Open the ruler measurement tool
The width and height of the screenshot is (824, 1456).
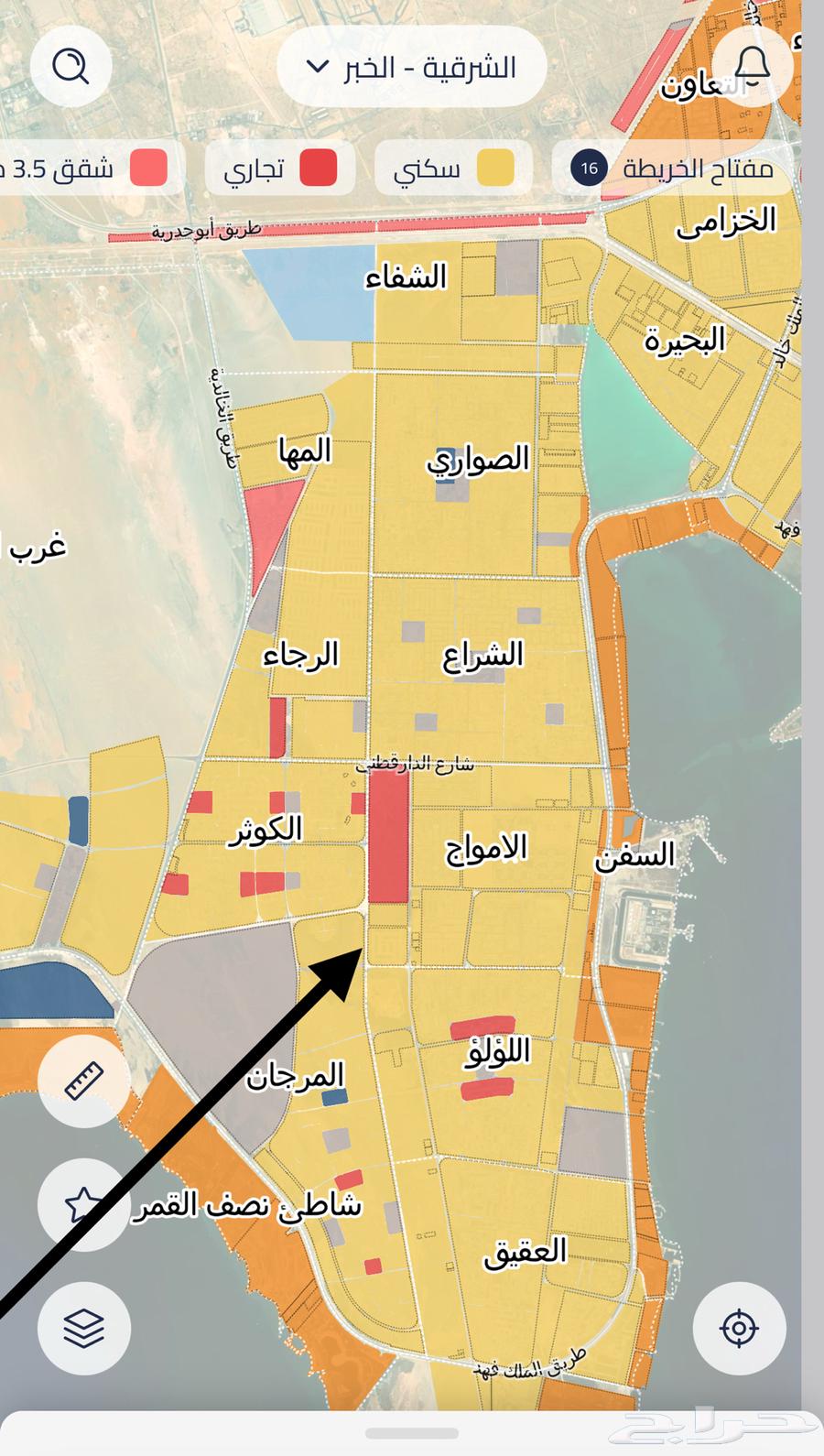(84, 1081)
